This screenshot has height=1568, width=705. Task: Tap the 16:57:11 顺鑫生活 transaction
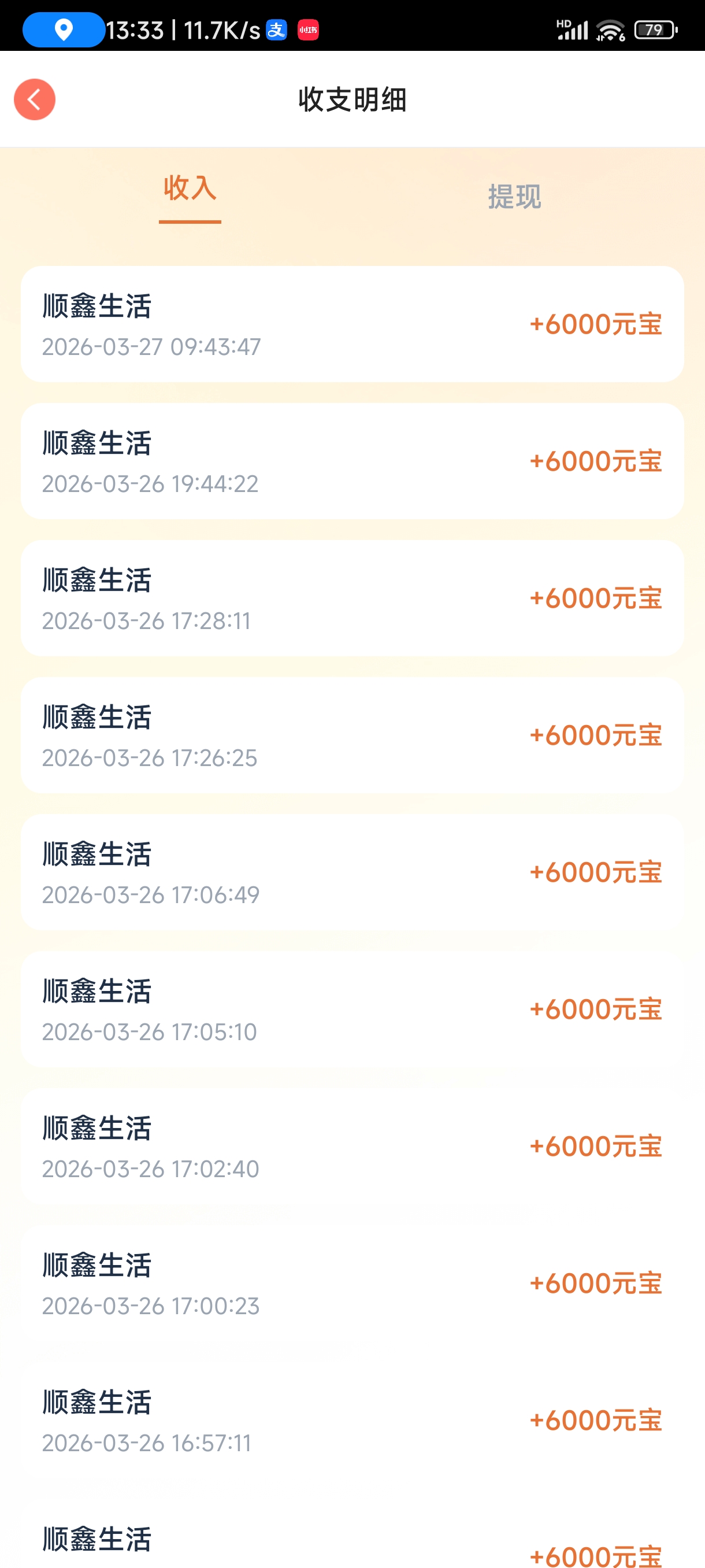(x=353, y=1420)
